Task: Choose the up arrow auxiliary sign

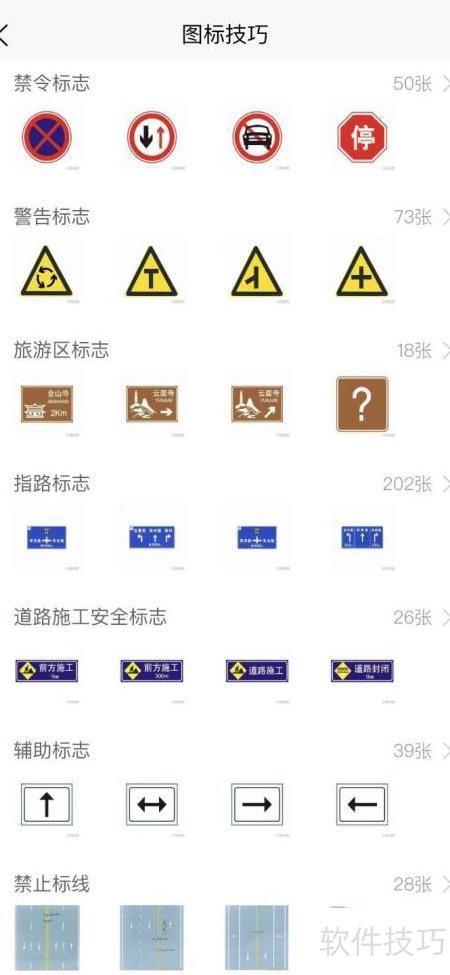Action: point(47,805)
